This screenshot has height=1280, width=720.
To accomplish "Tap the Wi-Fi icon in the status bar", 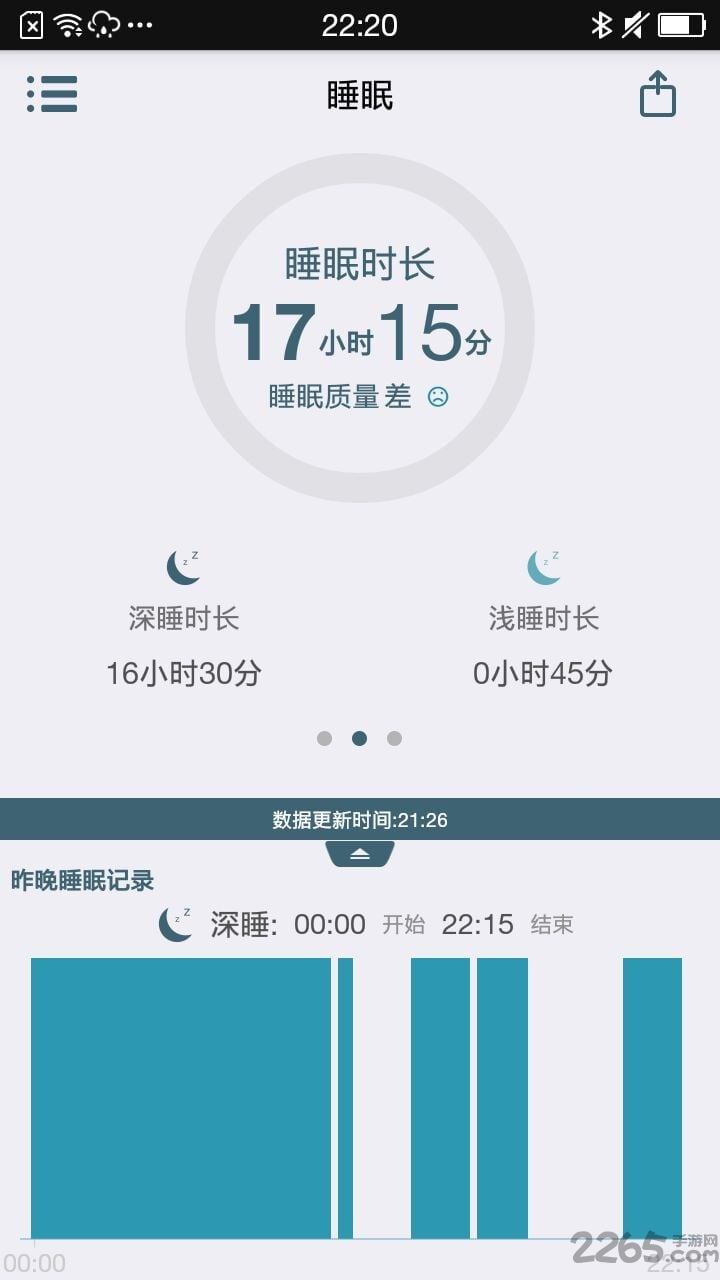I will (x=67, y=25).
